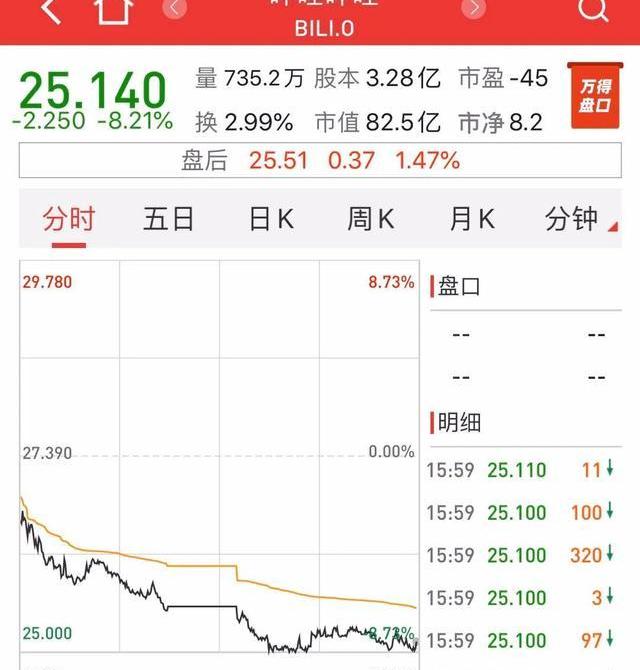The image size is (640, 670).
Task: Switch to next stock with right arrow
Action: (473, 9)
